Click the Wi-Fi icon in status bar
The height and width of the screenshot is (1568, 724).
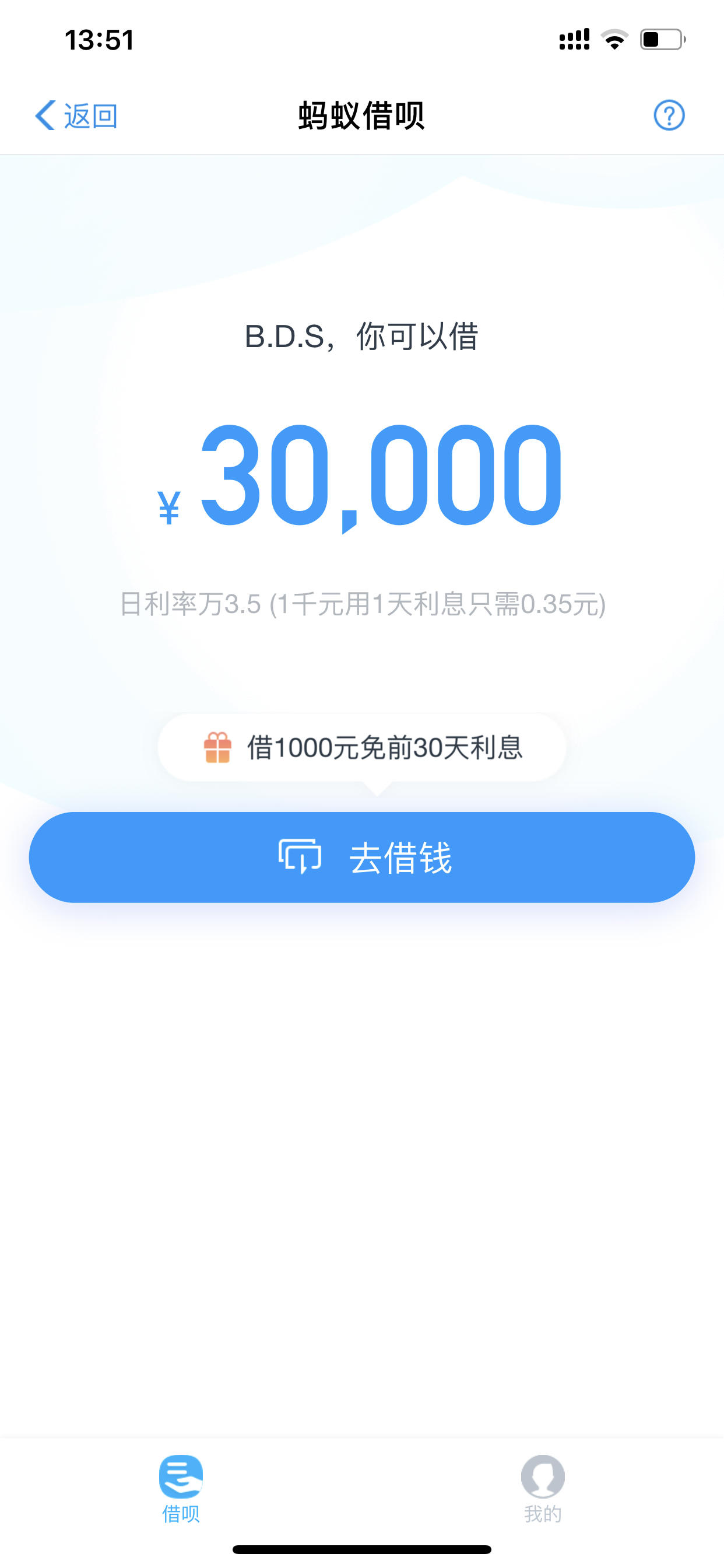(x=614, y=38)
